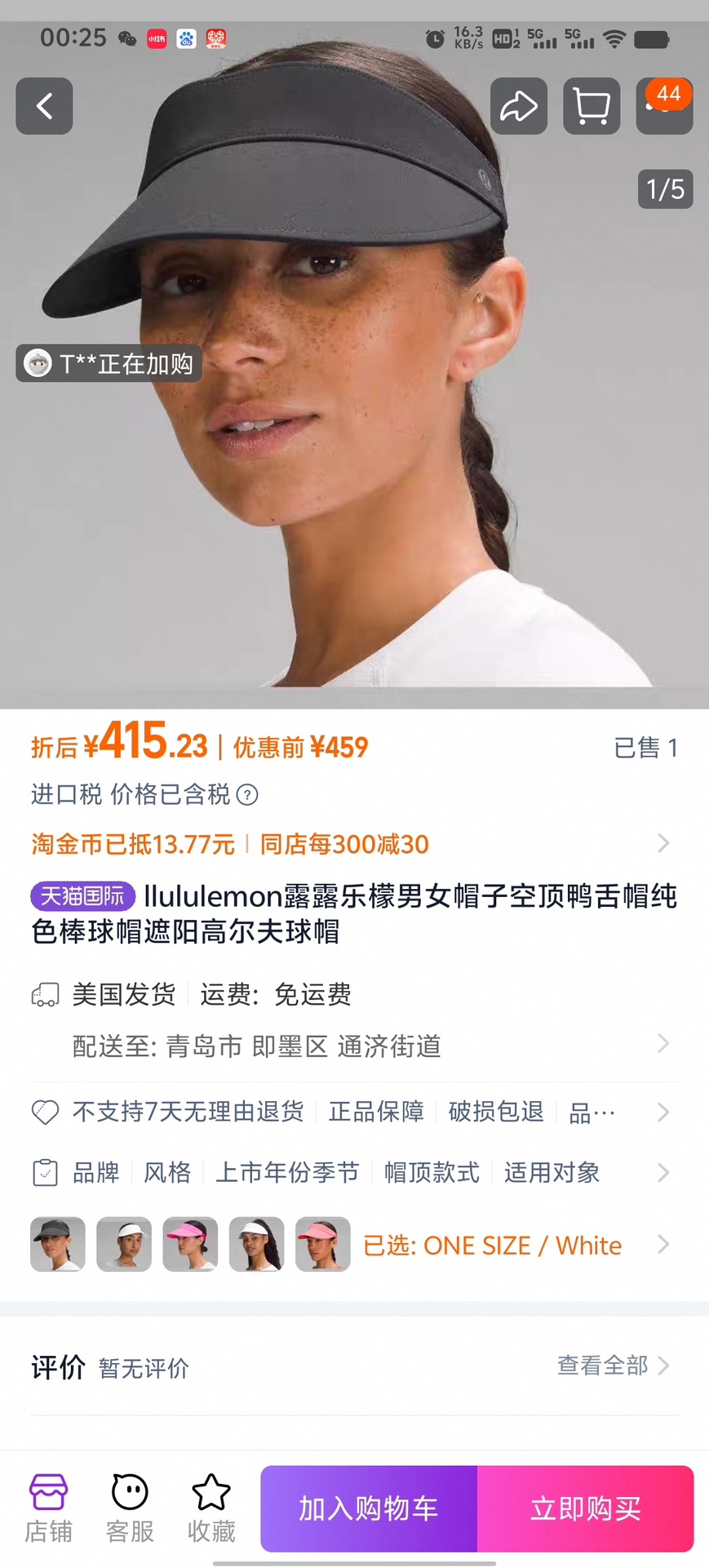
Task: Share this product
Action: tap(518, 106)
